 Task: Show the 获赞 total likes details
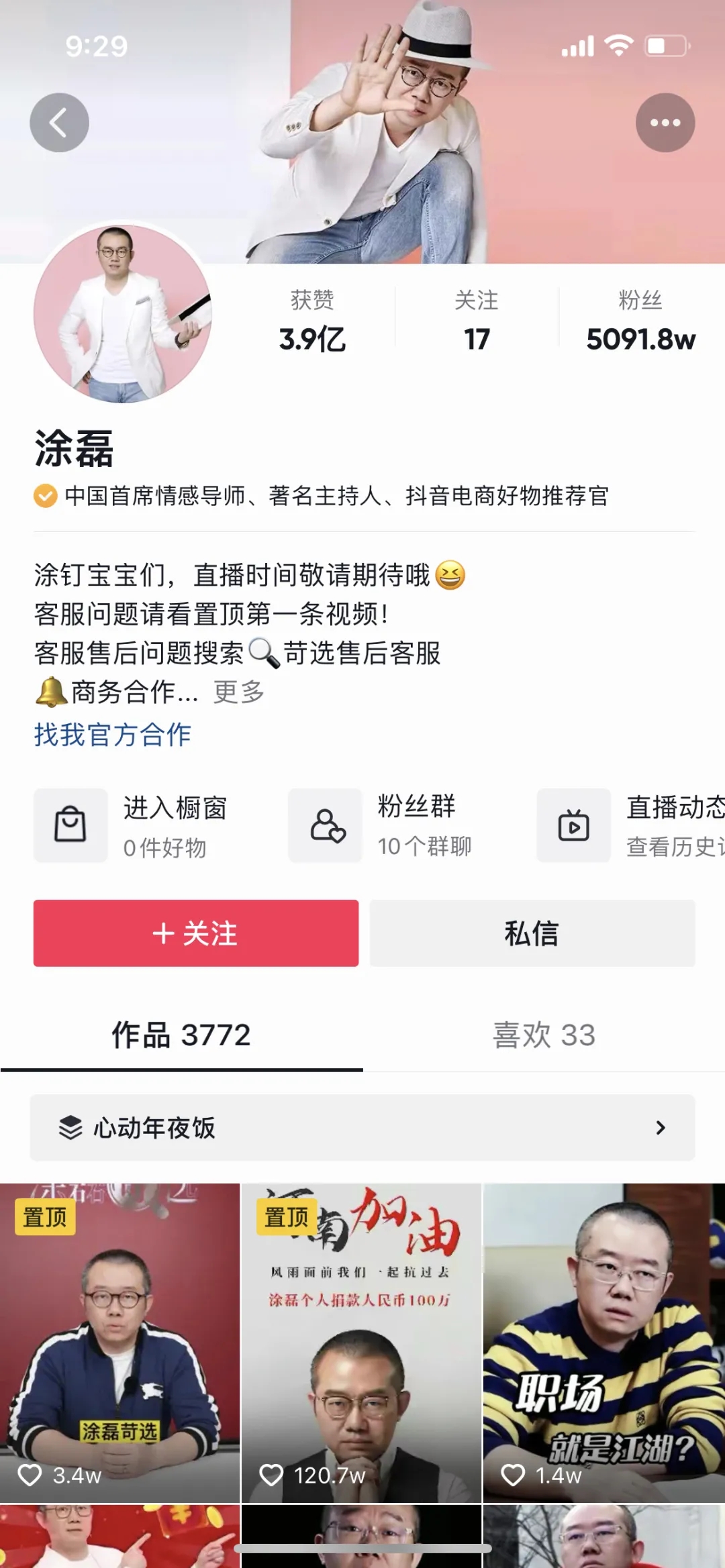pos(312,321)
